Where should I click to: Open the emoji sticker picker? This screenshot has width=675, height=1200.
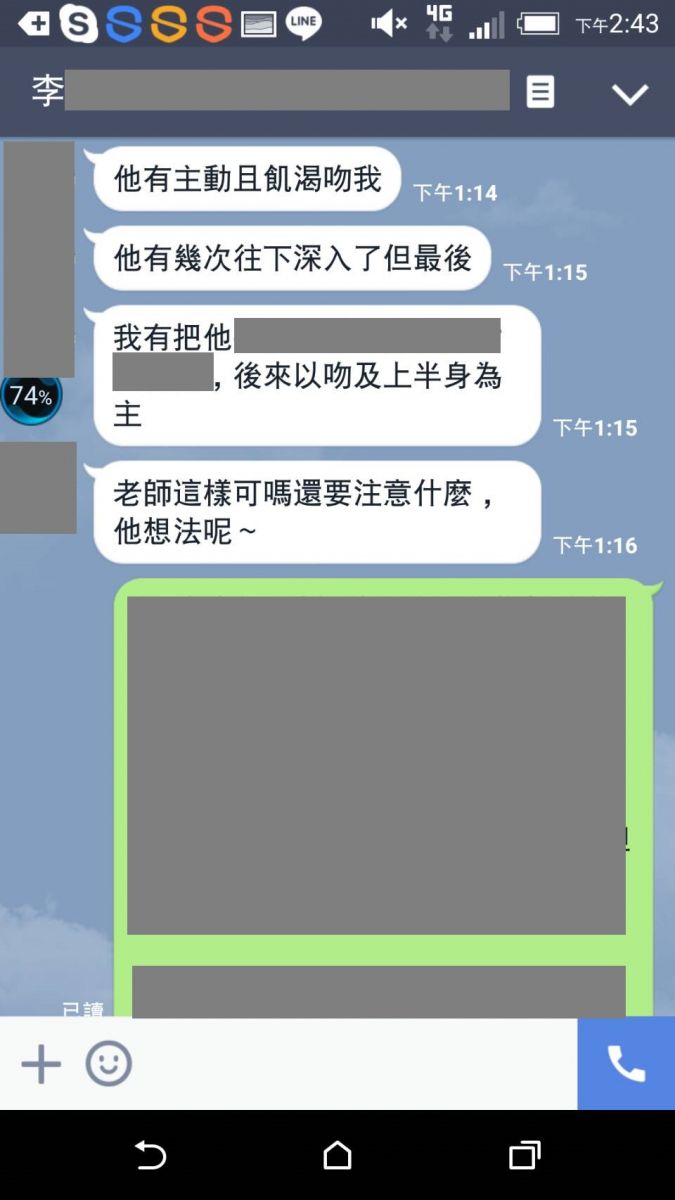108,1064
